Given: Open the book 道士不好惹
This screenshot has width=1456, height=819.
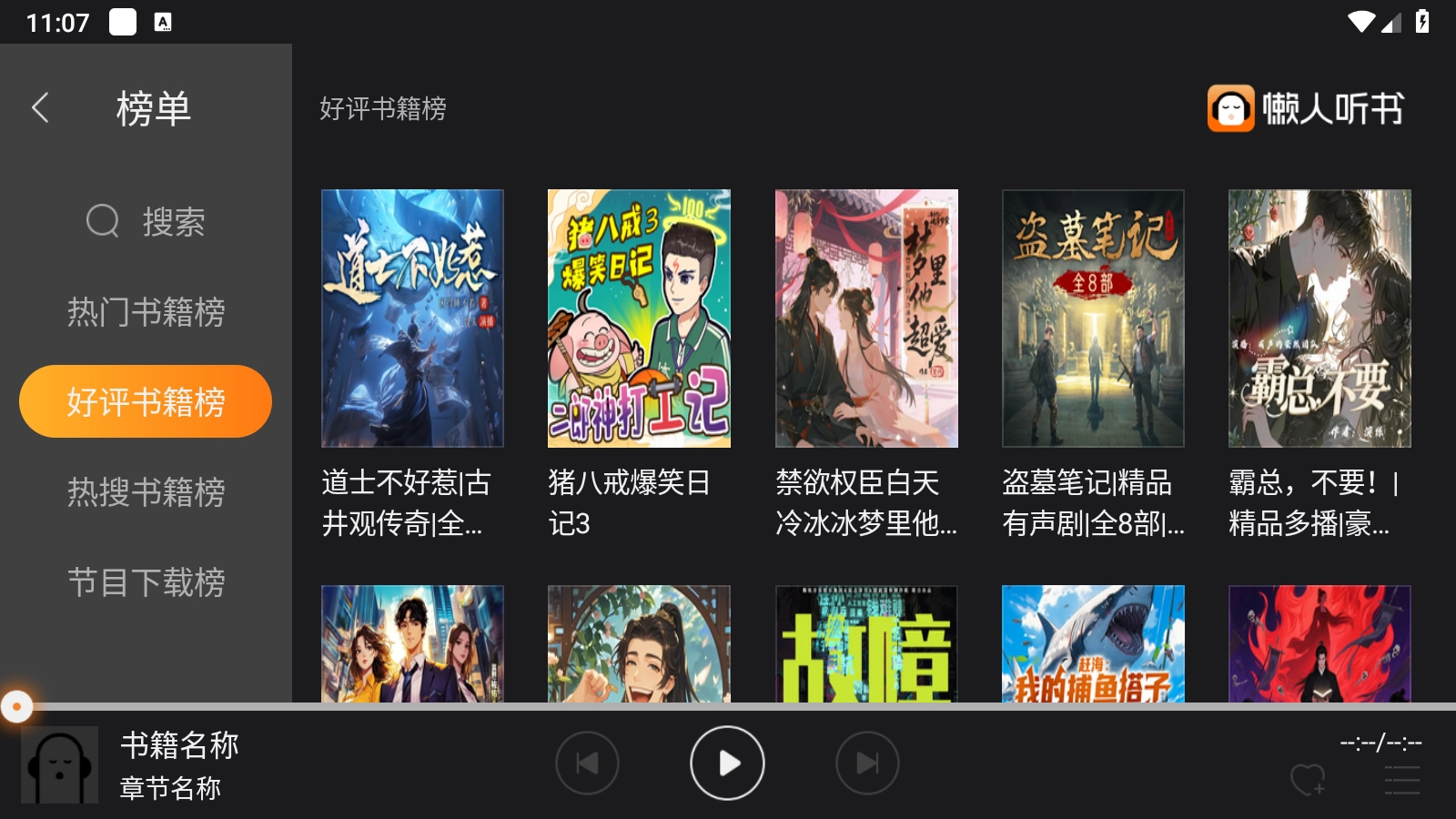Looking at the screenshot, I should (412, 318).
